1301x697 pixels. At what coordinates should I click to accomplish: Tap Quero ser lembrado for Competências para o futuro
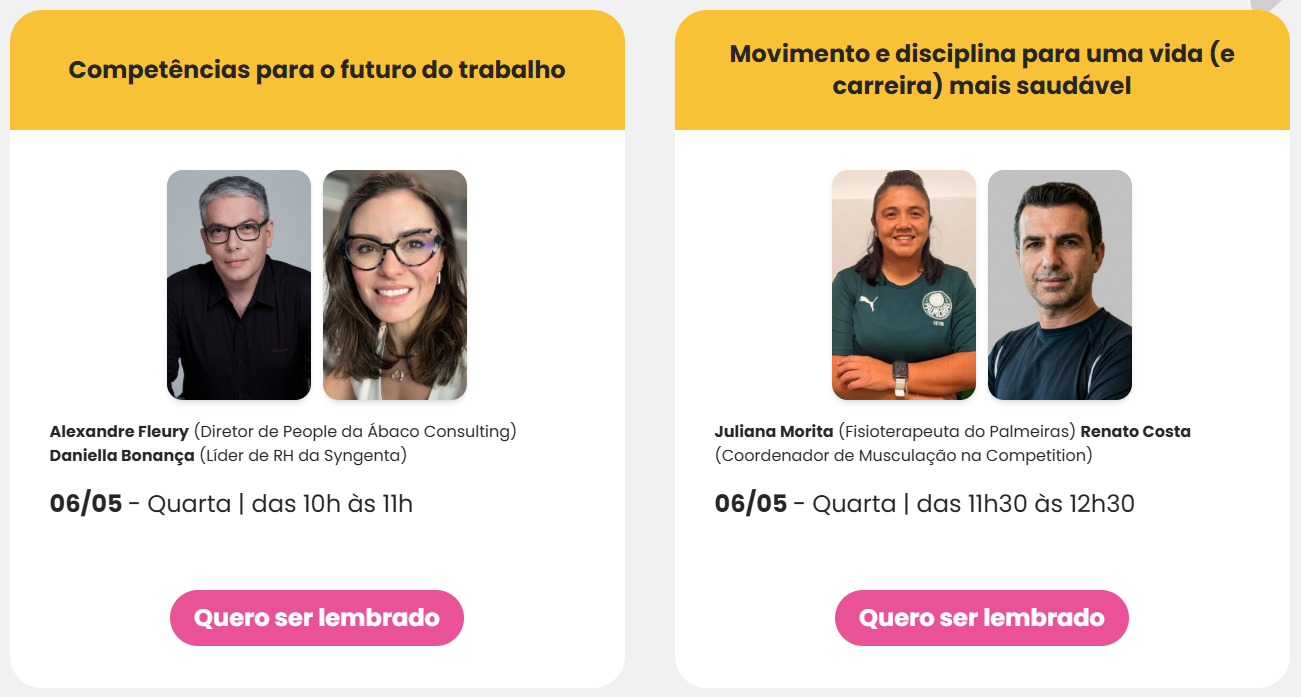point(316,618)
